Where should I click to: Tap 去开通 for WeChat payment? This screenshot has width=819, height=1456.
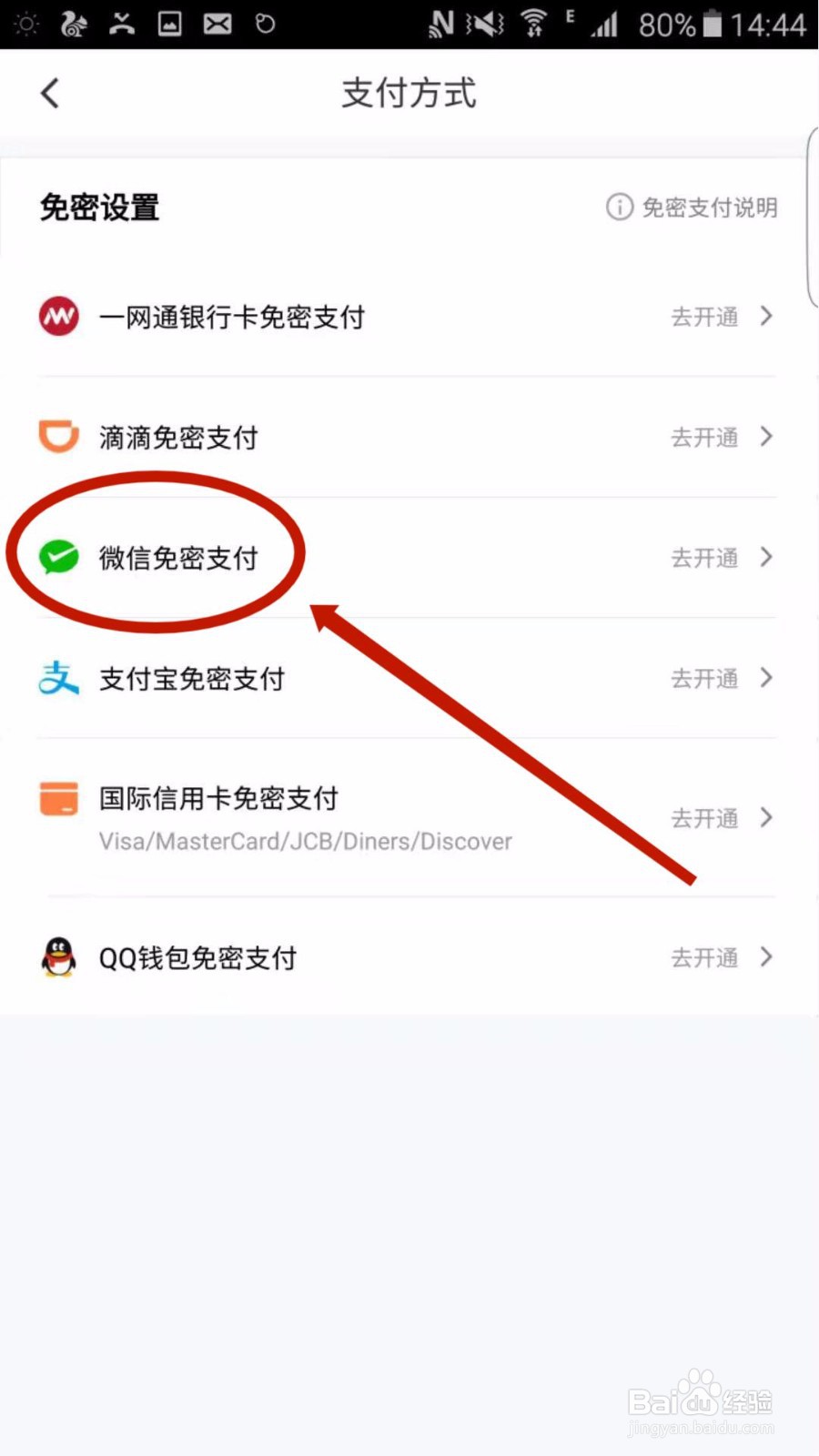click(x=703, y=558)
